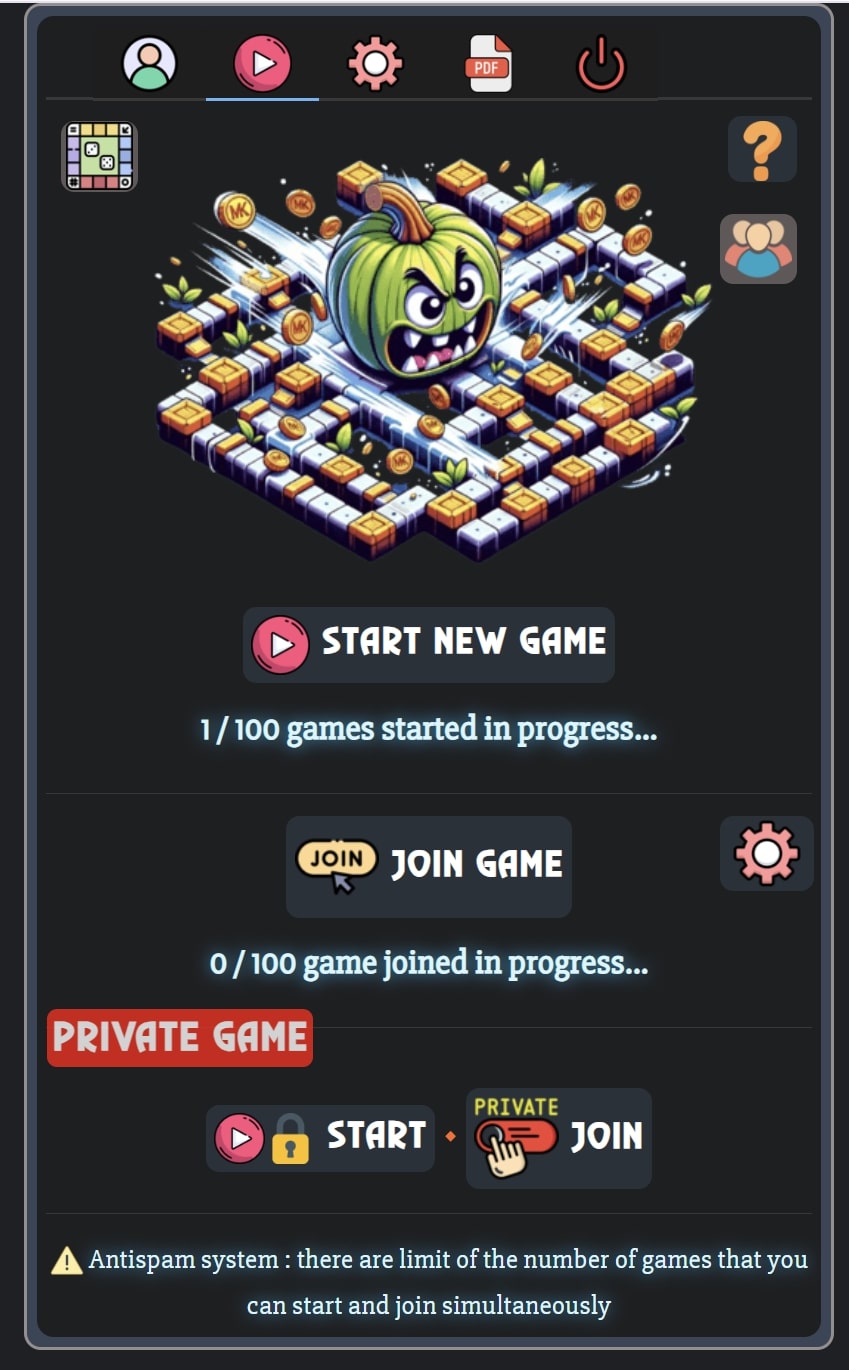The width and height of the screenshot is (849, 1370).
Task: Start a private game
Action: coord(320,1138)
